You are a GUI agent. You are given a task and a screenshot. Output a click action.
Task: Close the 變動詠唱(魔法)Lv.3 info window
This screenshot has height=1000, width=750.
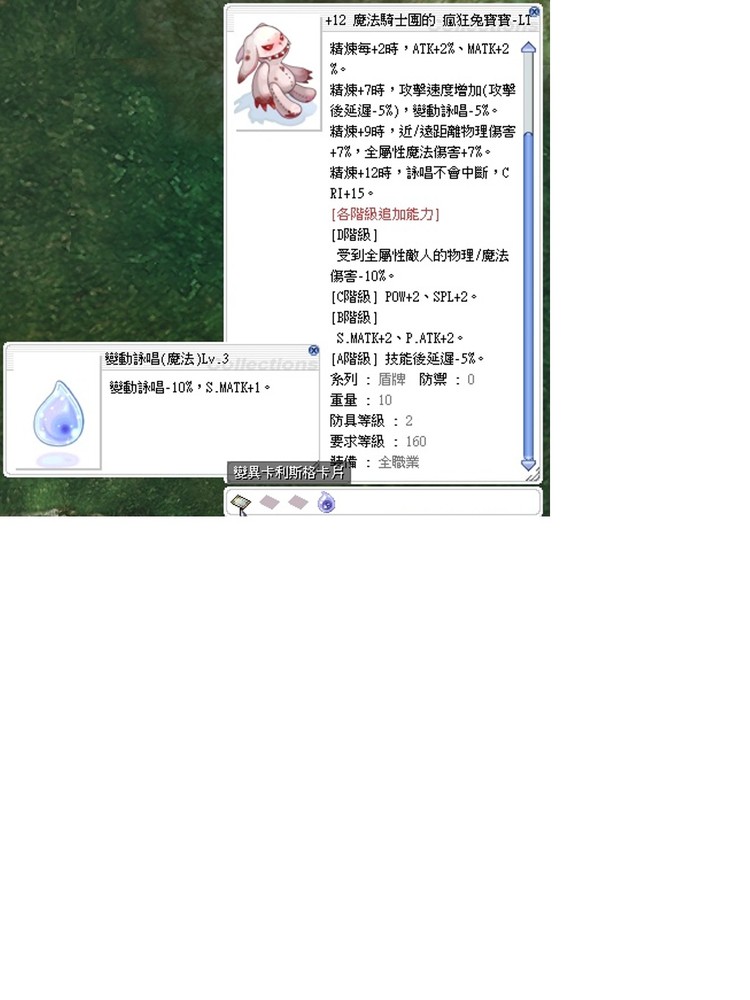(313, 350)
